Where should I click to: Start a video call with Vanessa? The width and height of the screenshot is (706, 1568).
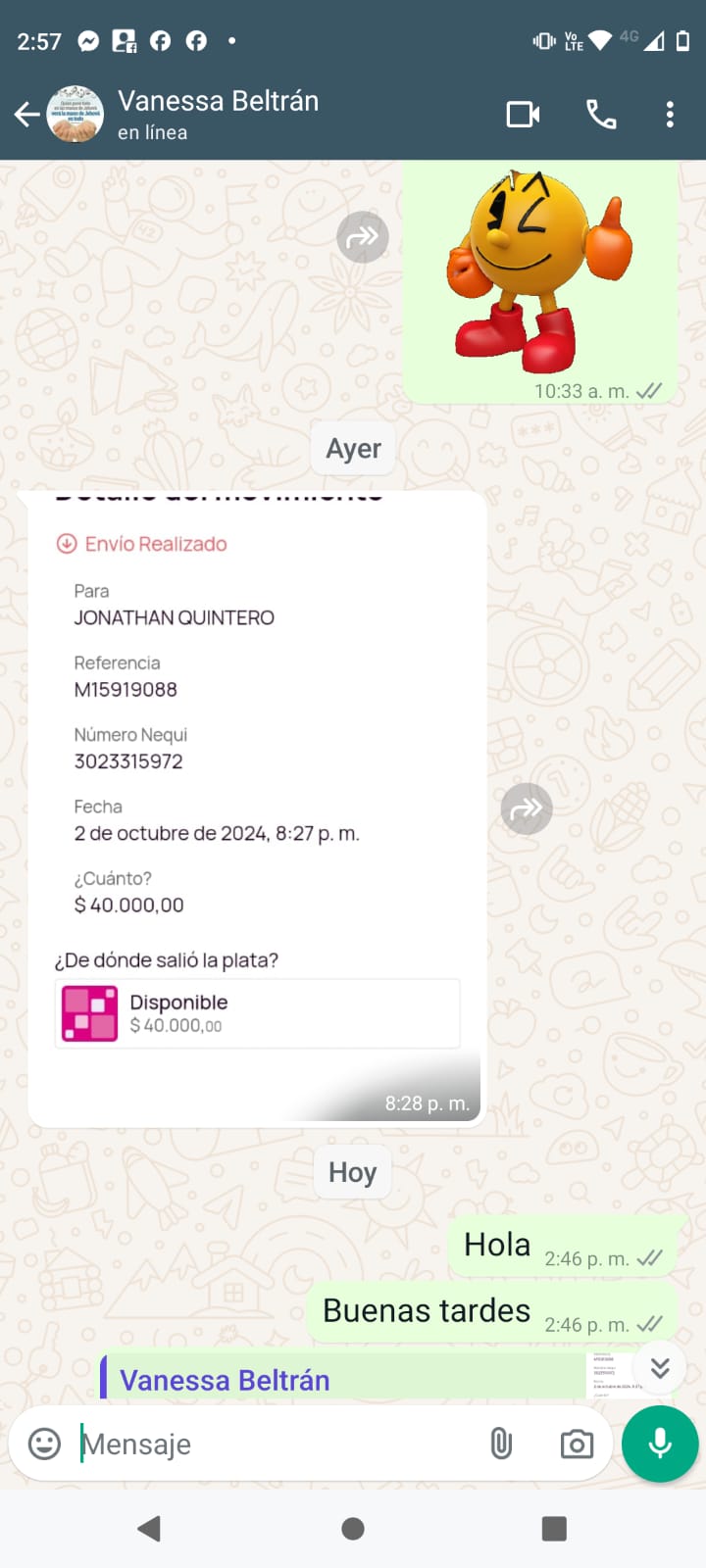(x=523, y=115)
